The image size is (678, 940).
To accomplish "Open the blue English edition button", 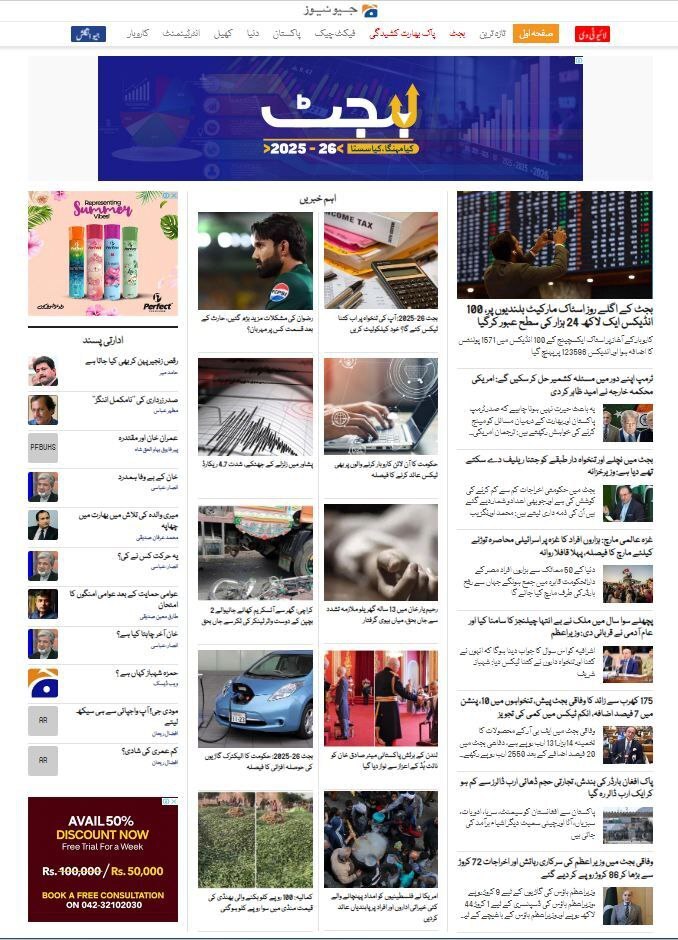I will pyautogui.click(x=88, y=34).
